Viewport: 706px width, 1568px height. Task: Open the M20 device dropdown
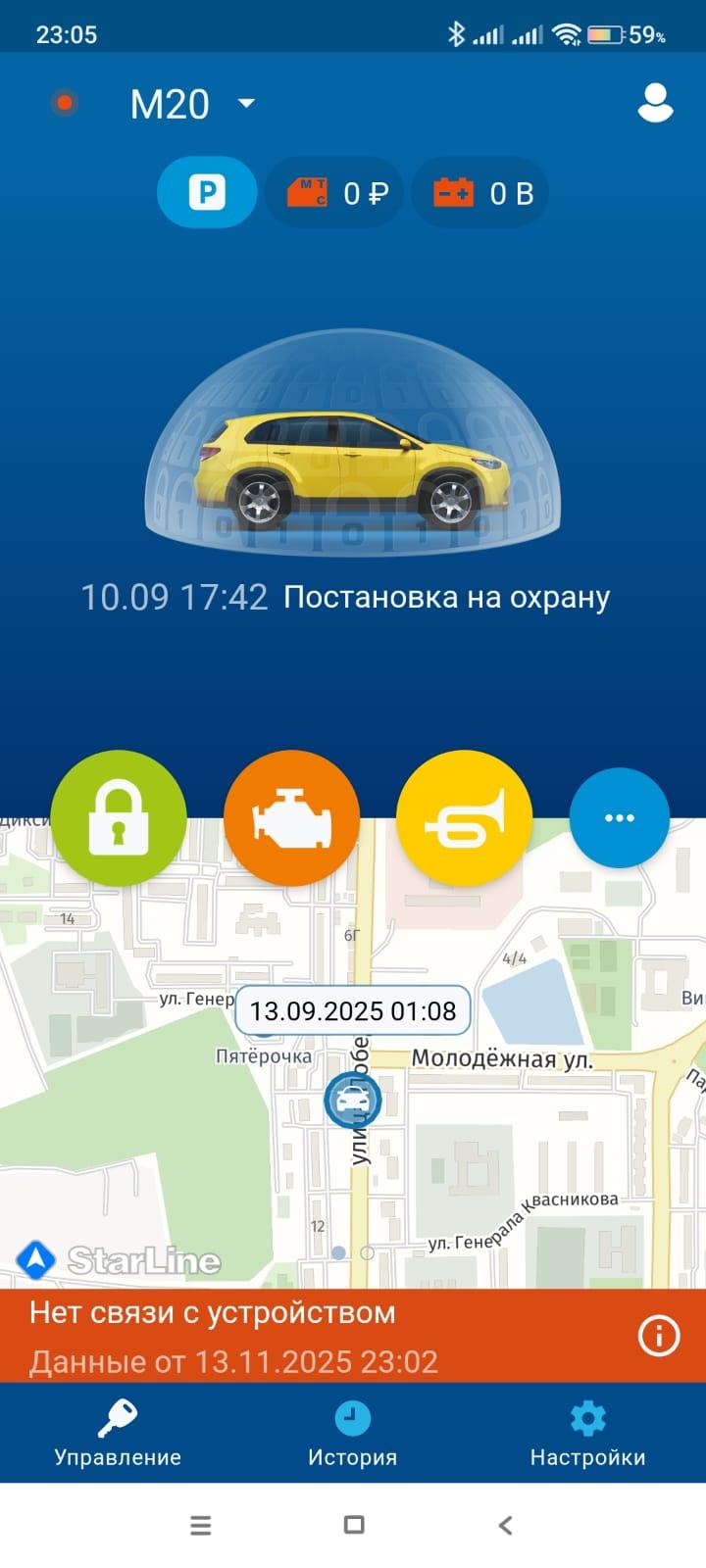click(192, 104)
